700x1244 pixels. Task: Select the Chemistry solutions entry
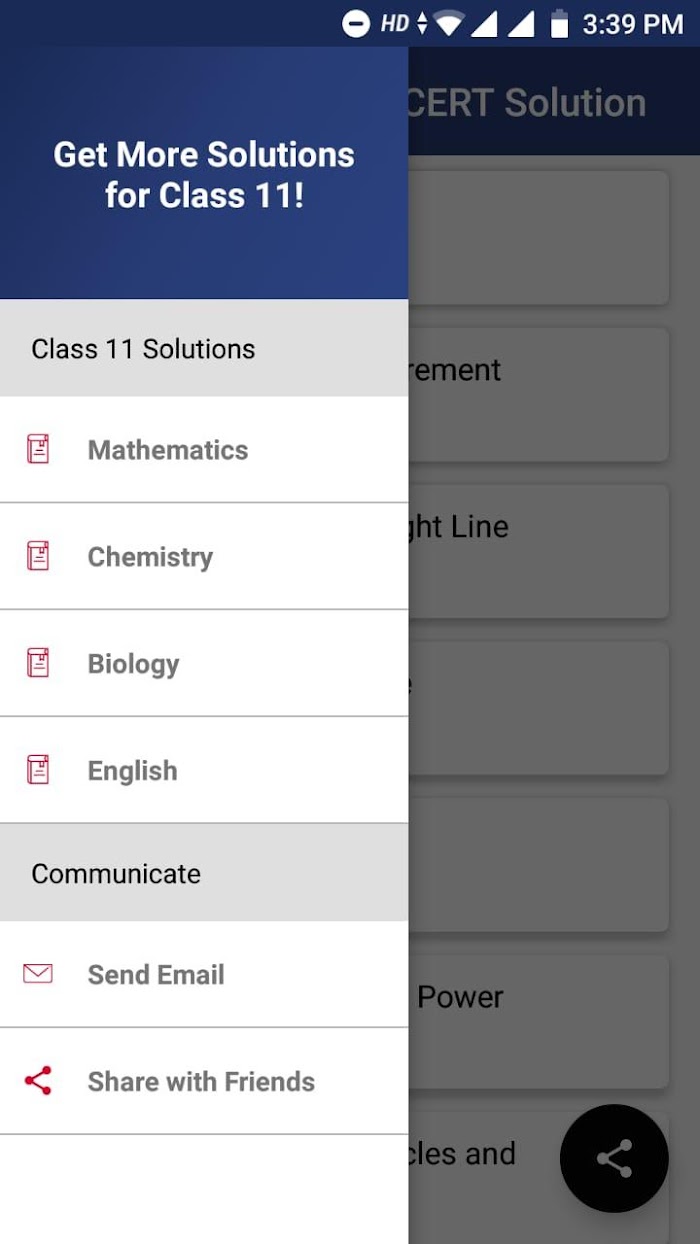pyautogui.click(x=204, y=557)
